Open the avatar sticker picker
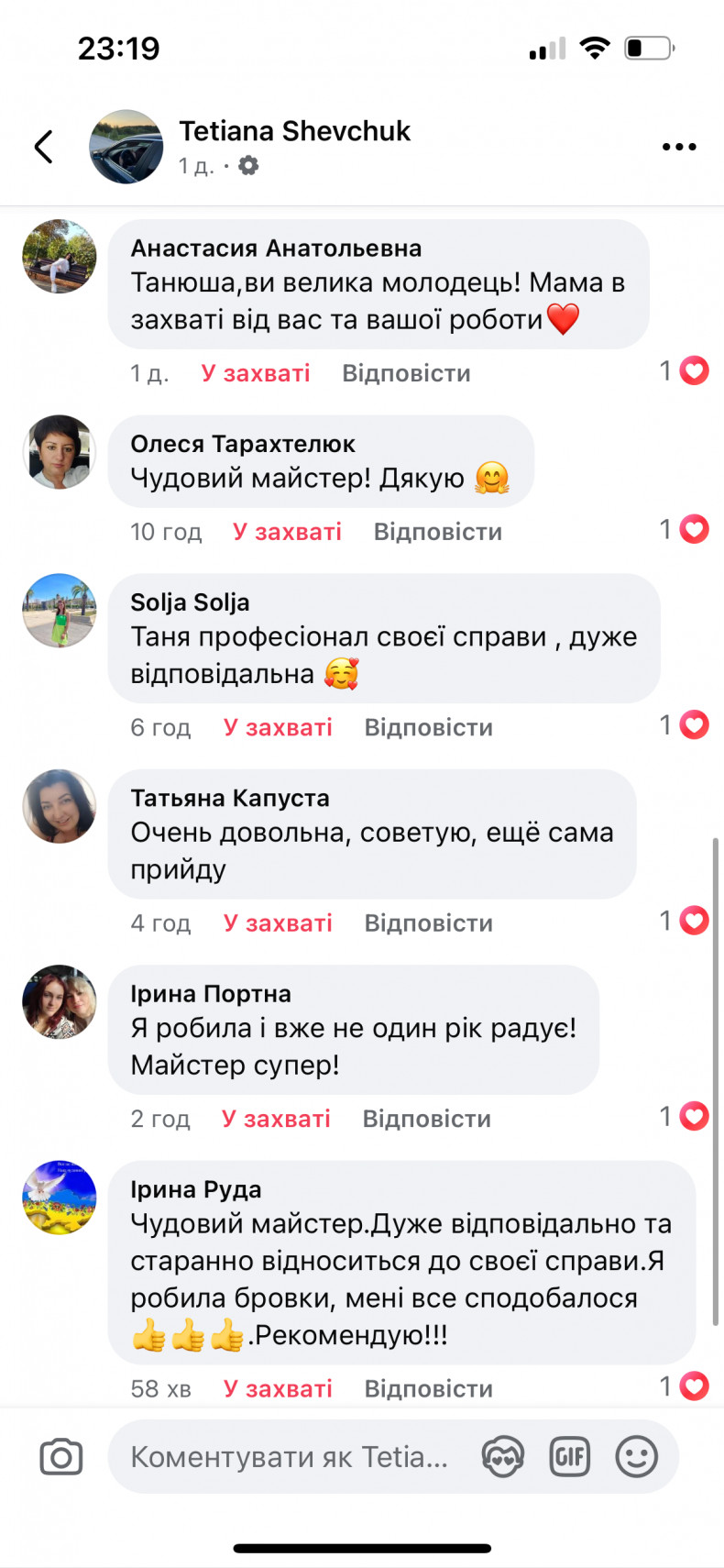Viewport: 724px width, 1568px height. [x=503, y=1457]
